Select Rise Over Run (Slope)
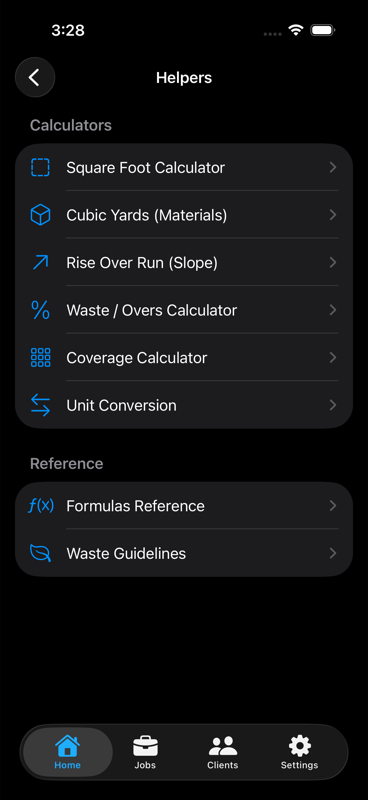This screenshot has height=800, width=368. 184,262
